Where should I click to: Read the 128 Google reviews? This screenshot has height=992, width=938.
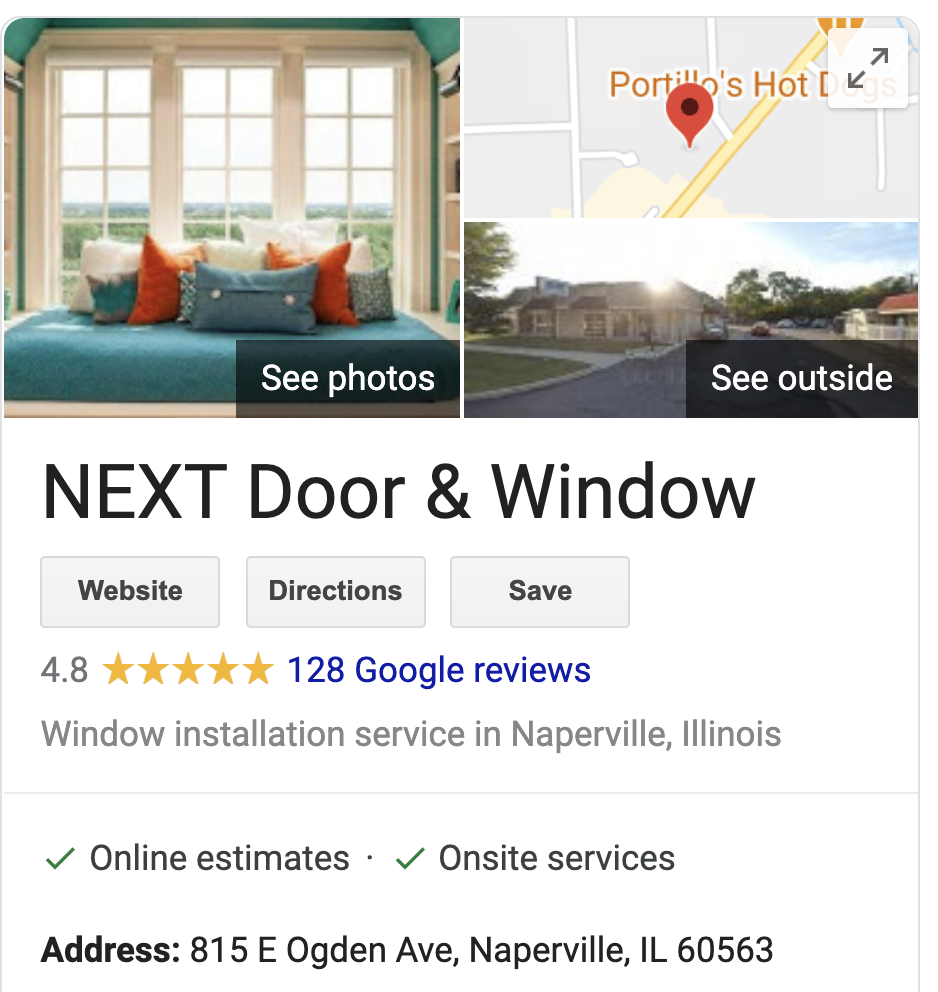click(439, 669)
